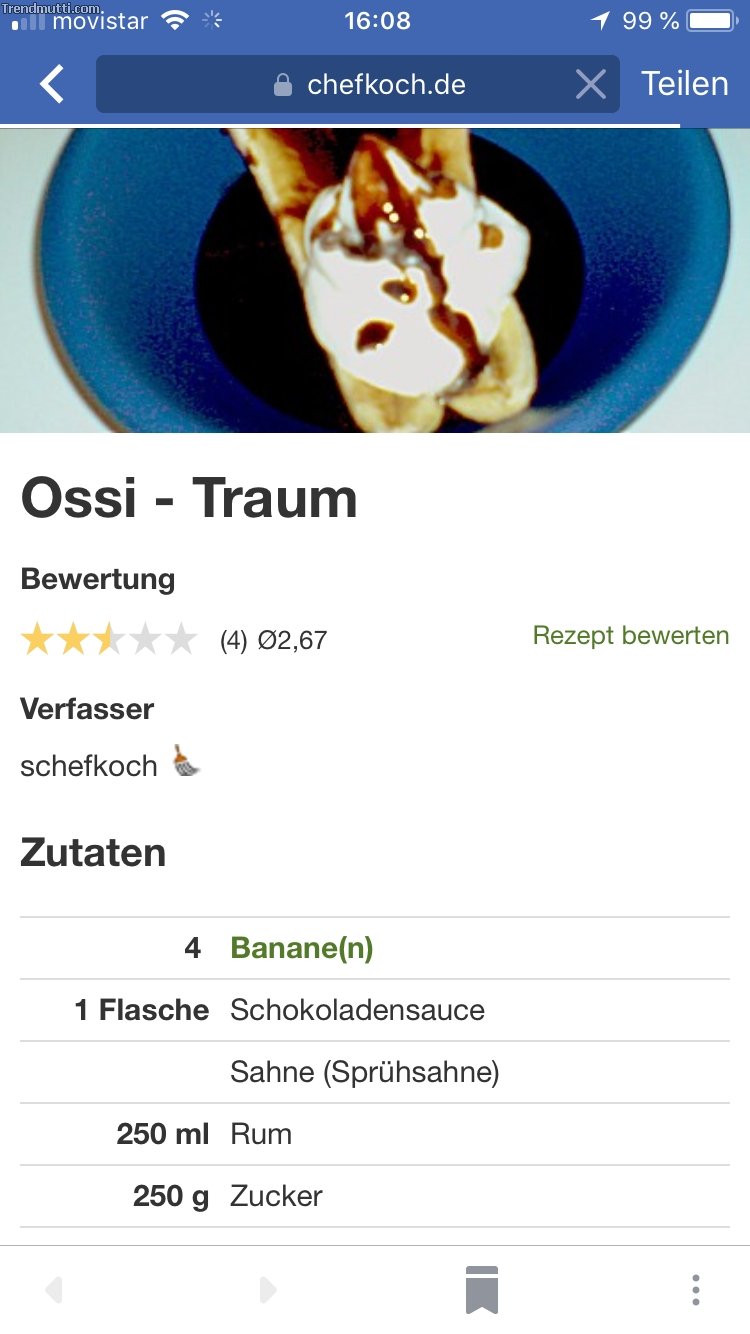
Task: Close the page with the X icon
Action: (591, 84)
